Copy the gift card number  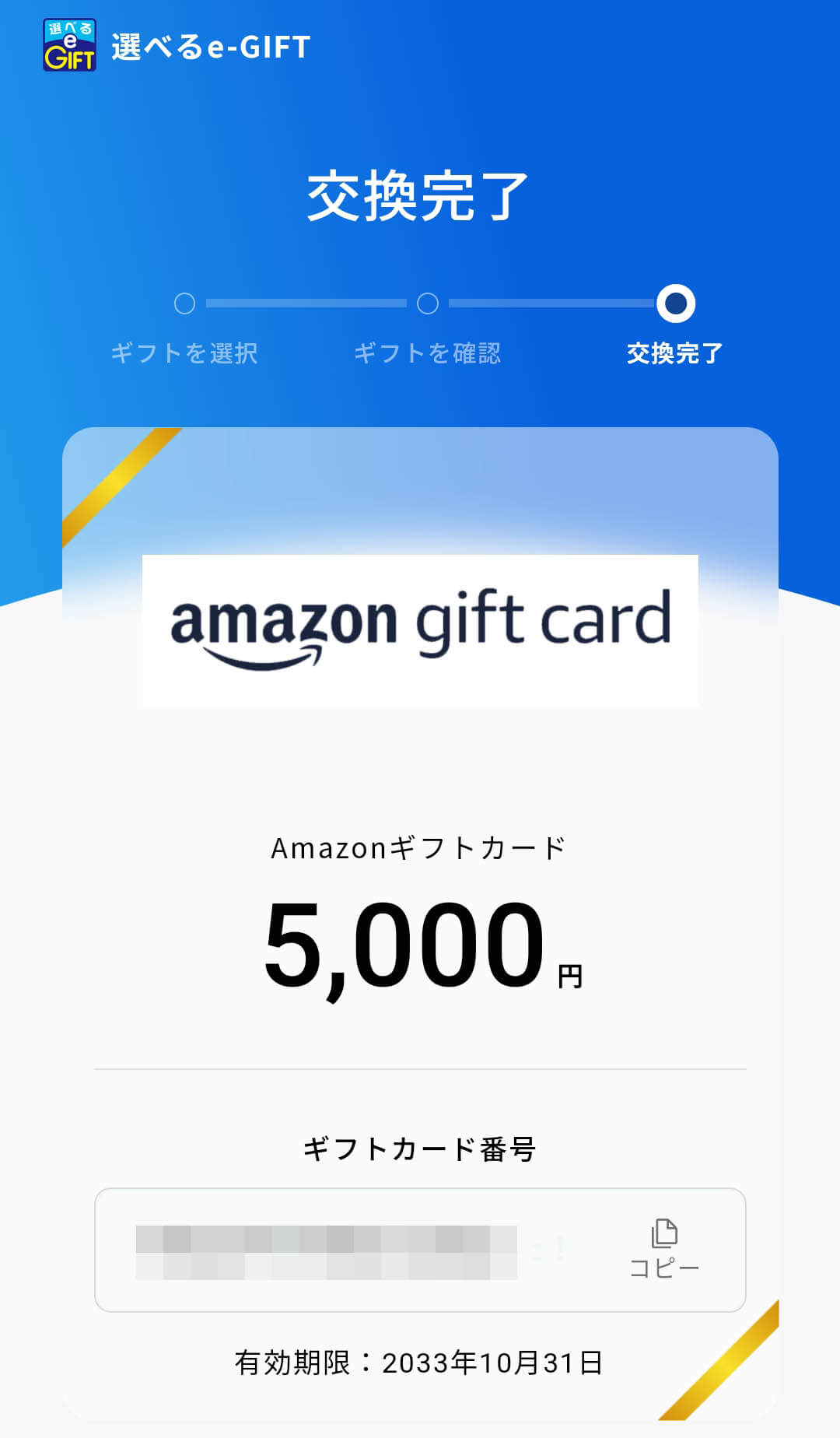click(664, 1249)
